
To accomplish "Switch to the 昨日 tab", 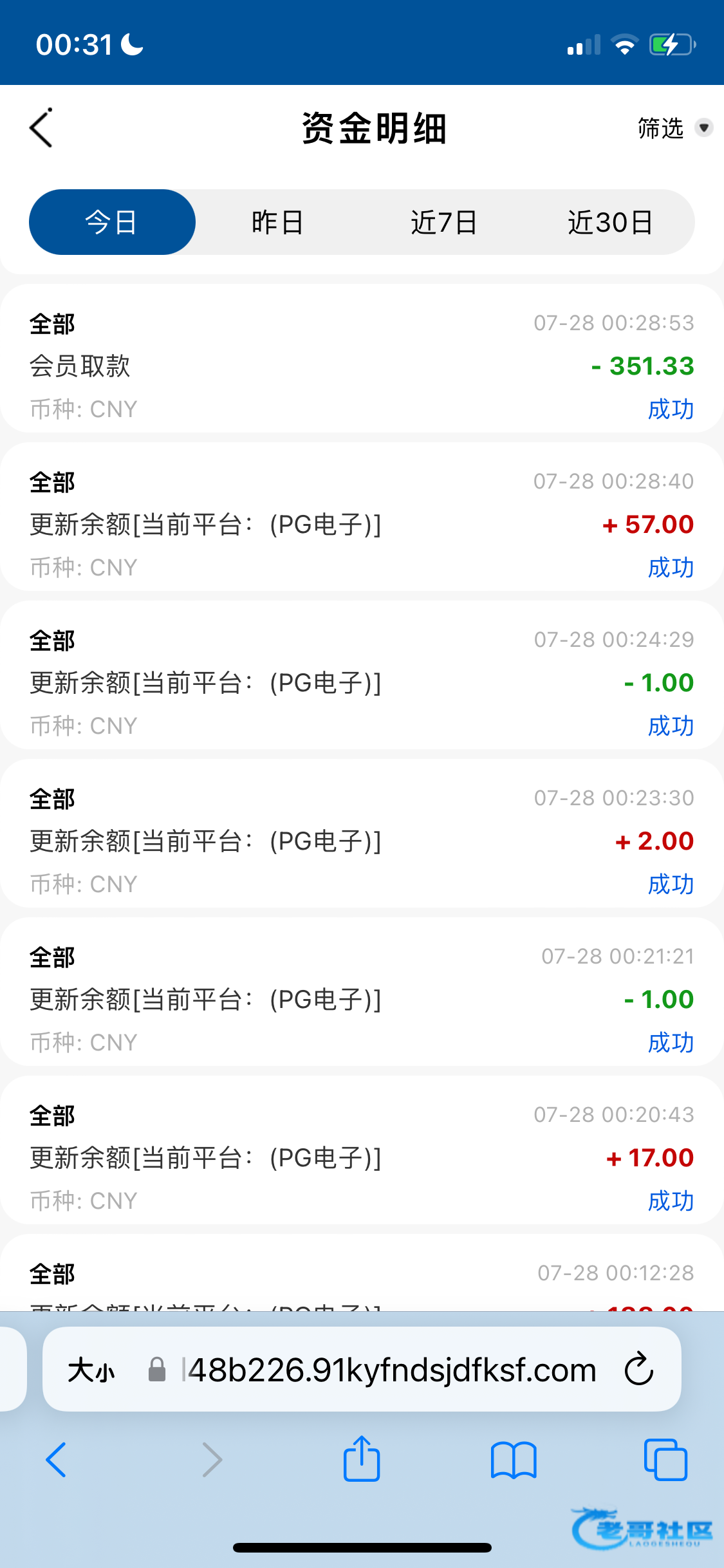I will pos(277,222).
